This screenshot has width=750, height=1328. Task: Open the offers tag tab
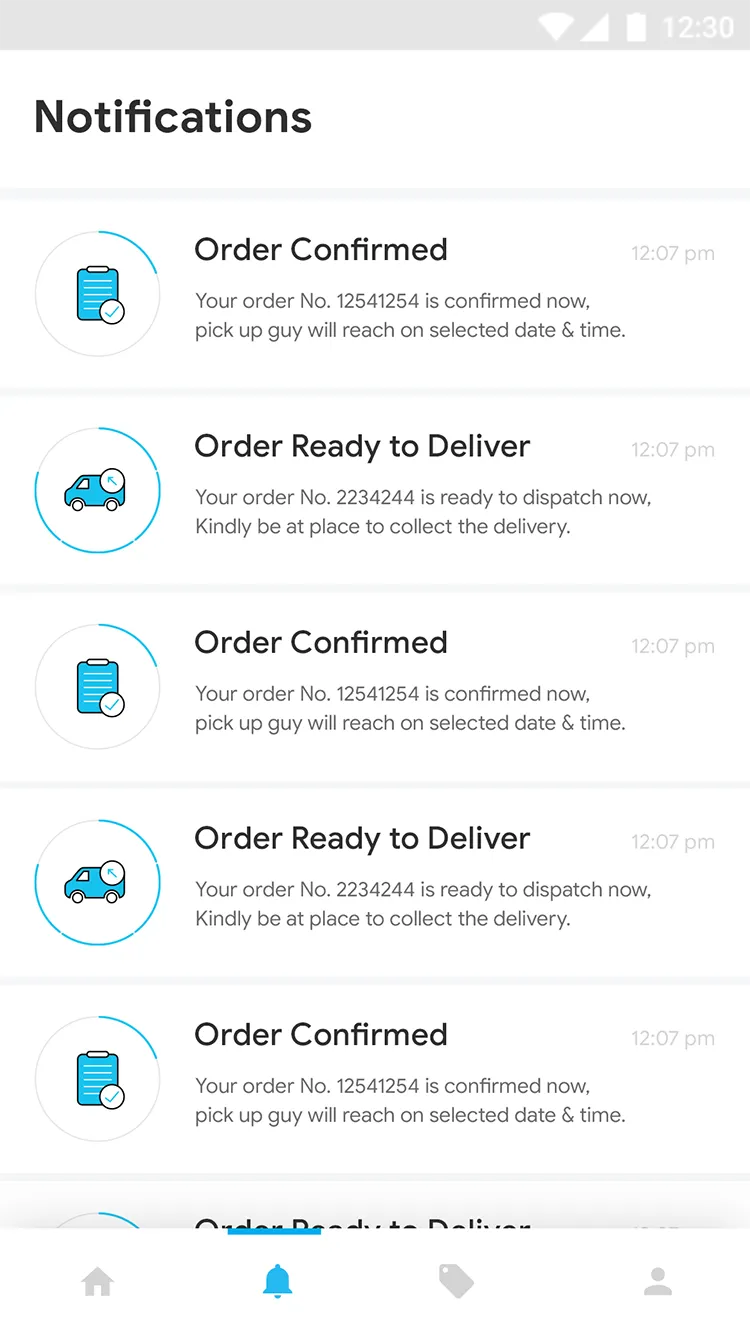coord(456,1281)
